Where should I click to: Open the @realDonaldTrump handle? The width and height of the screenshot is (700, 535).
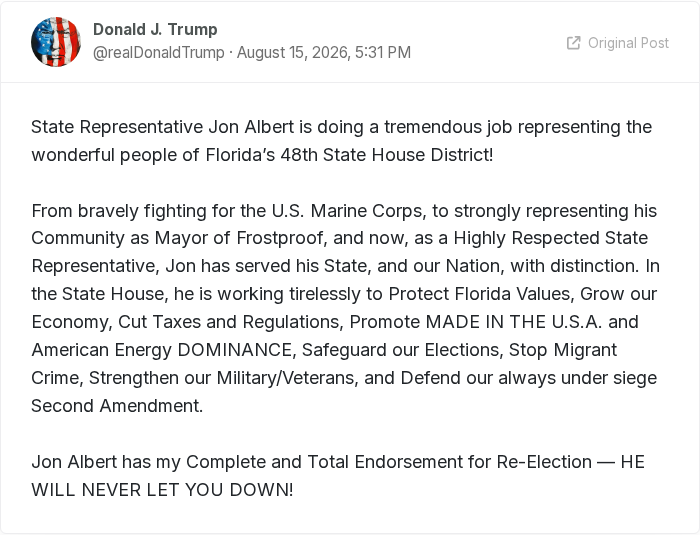[158, 53]
